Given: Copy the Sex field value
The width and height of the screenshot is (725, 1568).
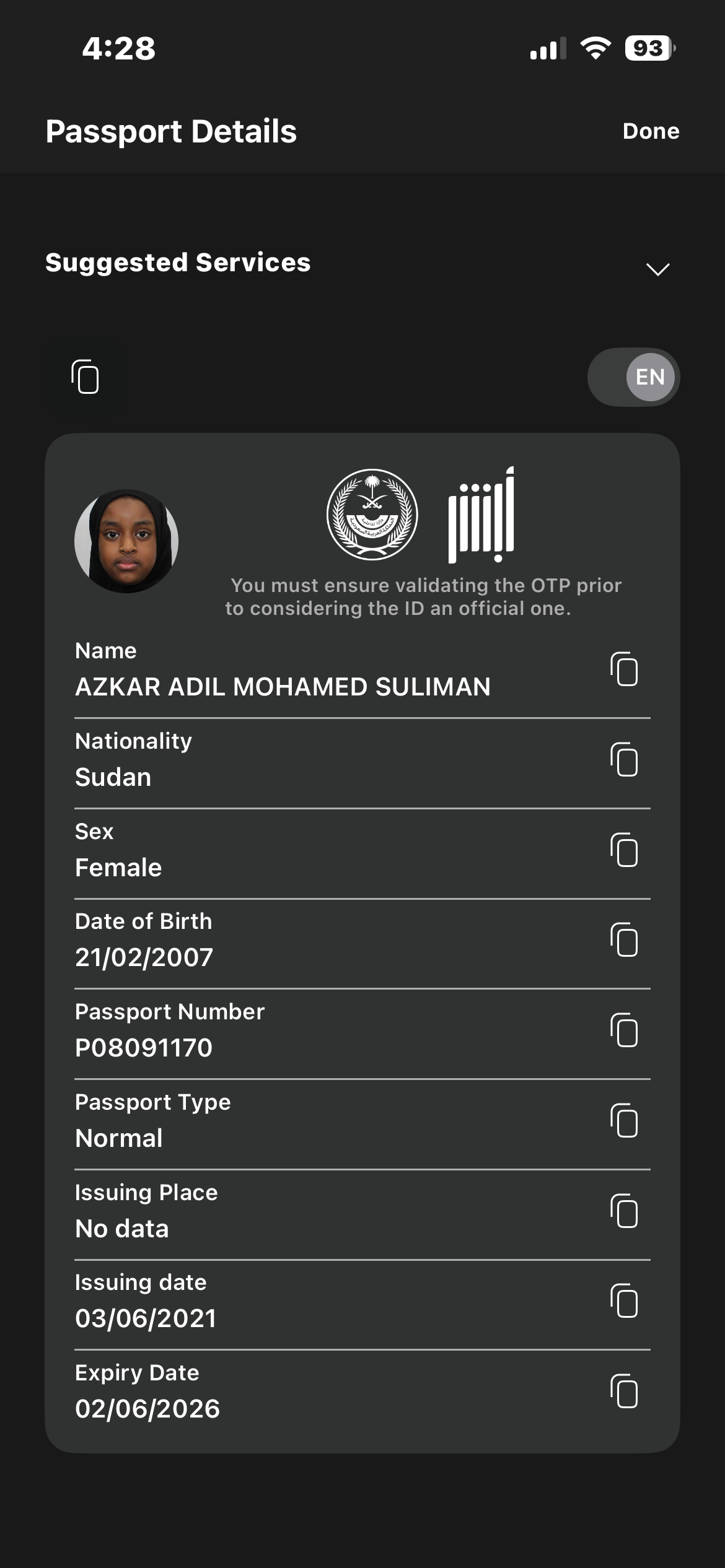Looking at the screenshot, I should coord(624,850).
